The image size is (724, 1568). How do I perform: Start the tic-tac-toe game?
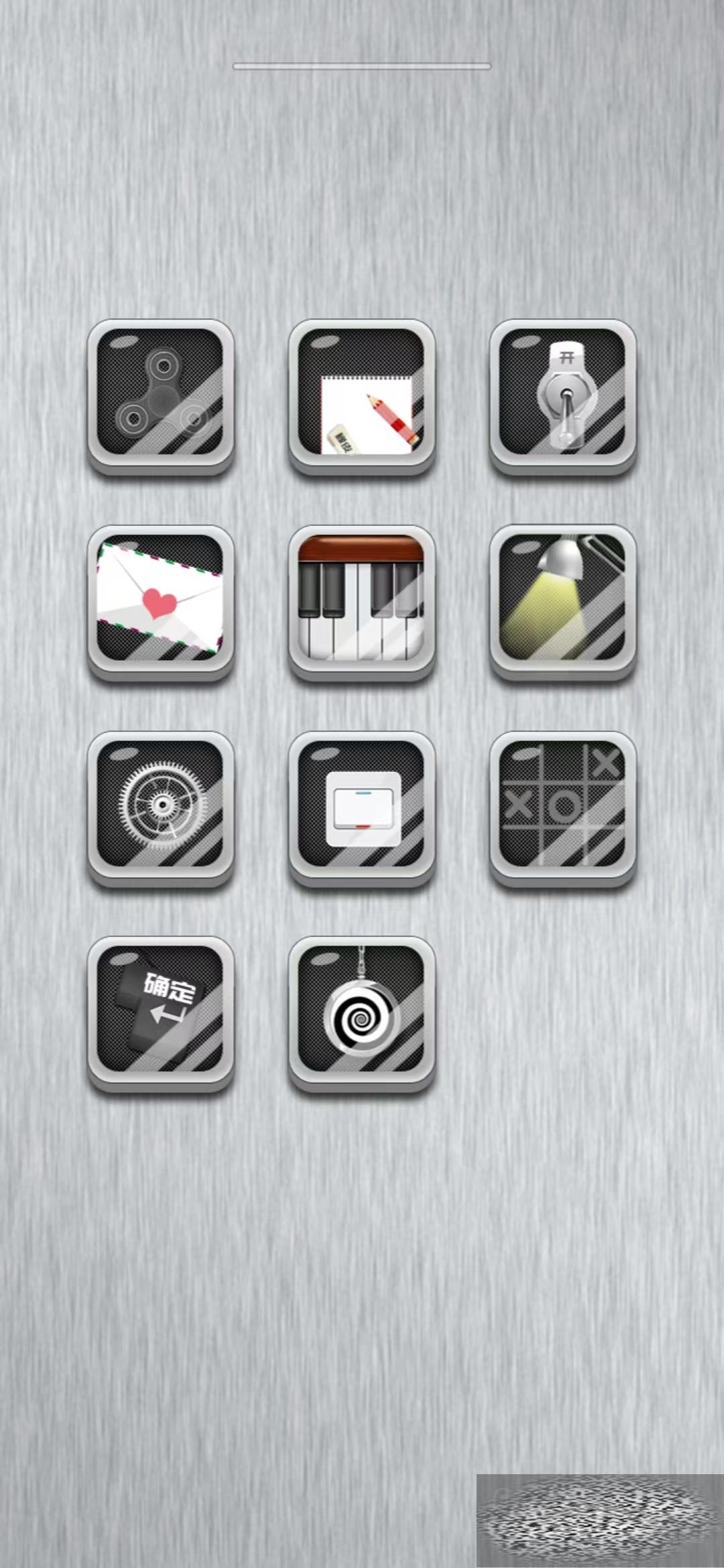point(563,807)
